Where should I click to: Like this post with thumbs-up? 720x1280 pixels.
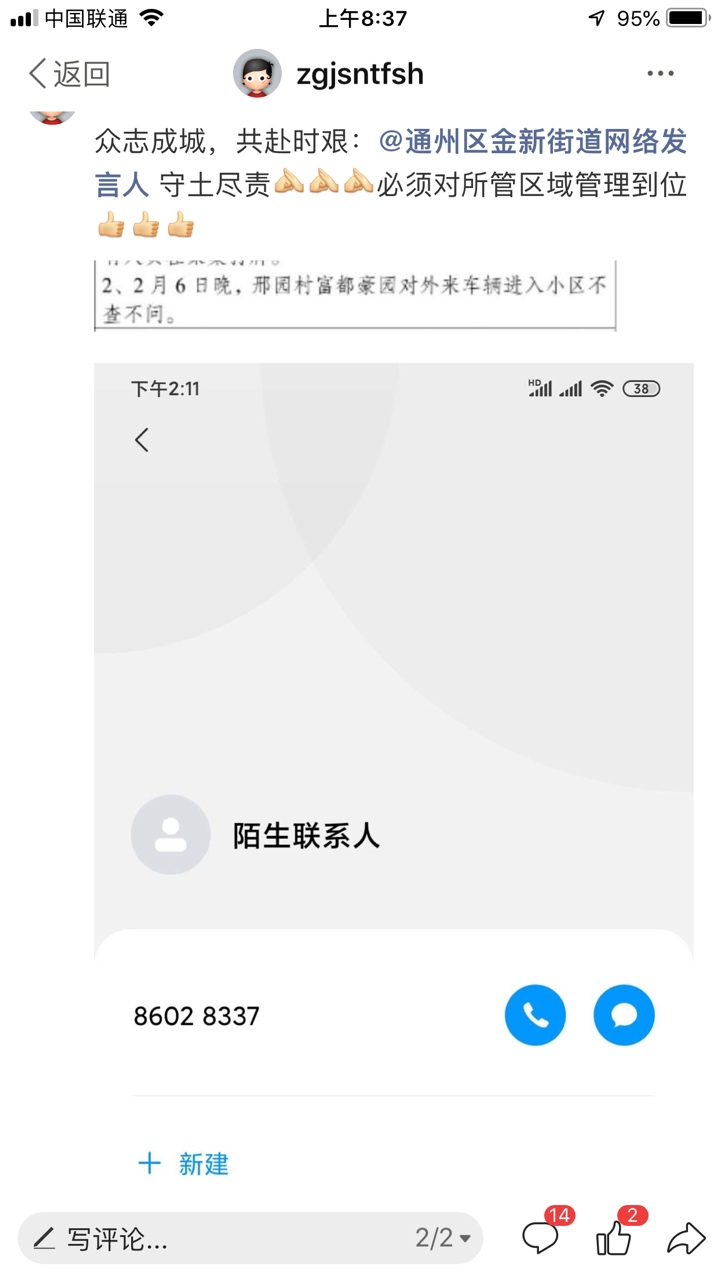[x=614, y=1238]
